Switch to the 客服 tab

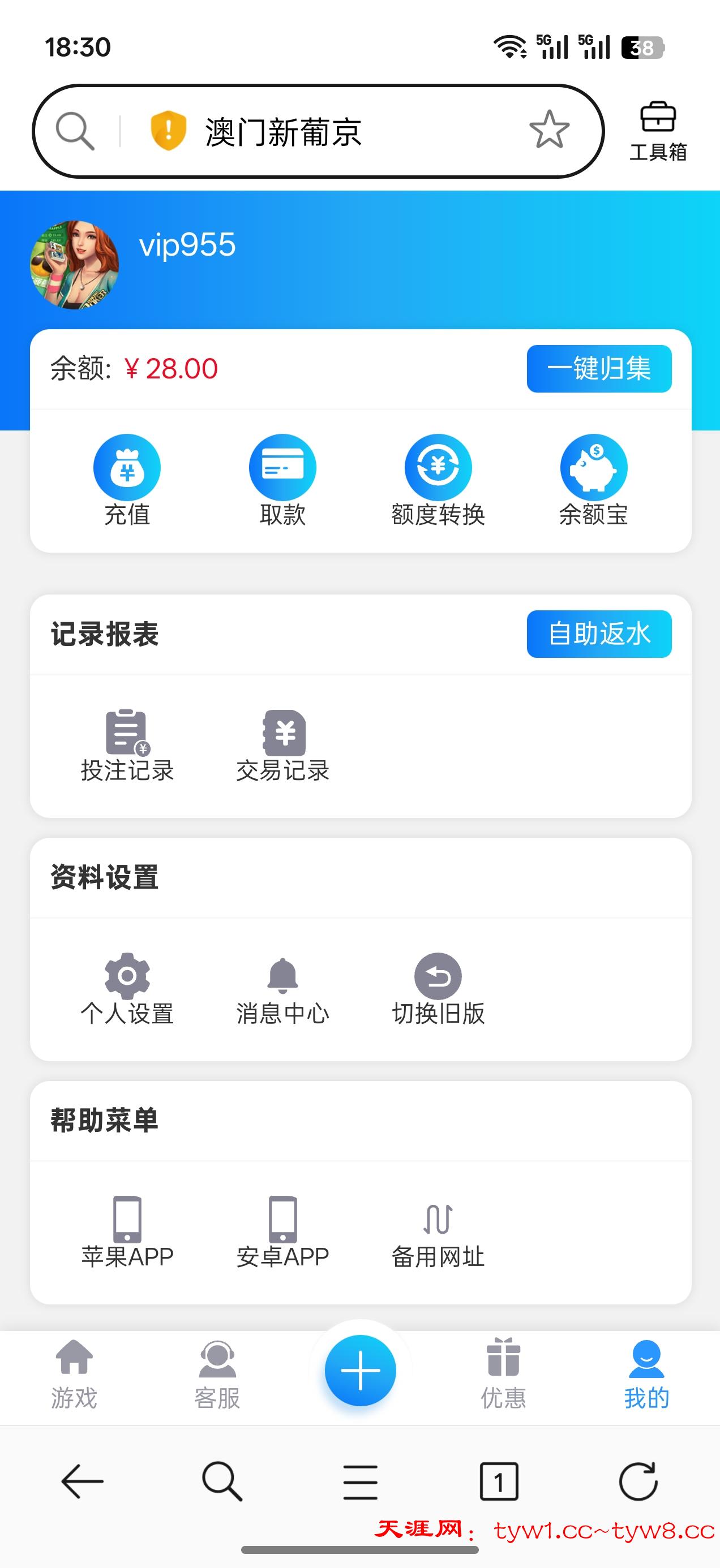tap(217, 1375)
